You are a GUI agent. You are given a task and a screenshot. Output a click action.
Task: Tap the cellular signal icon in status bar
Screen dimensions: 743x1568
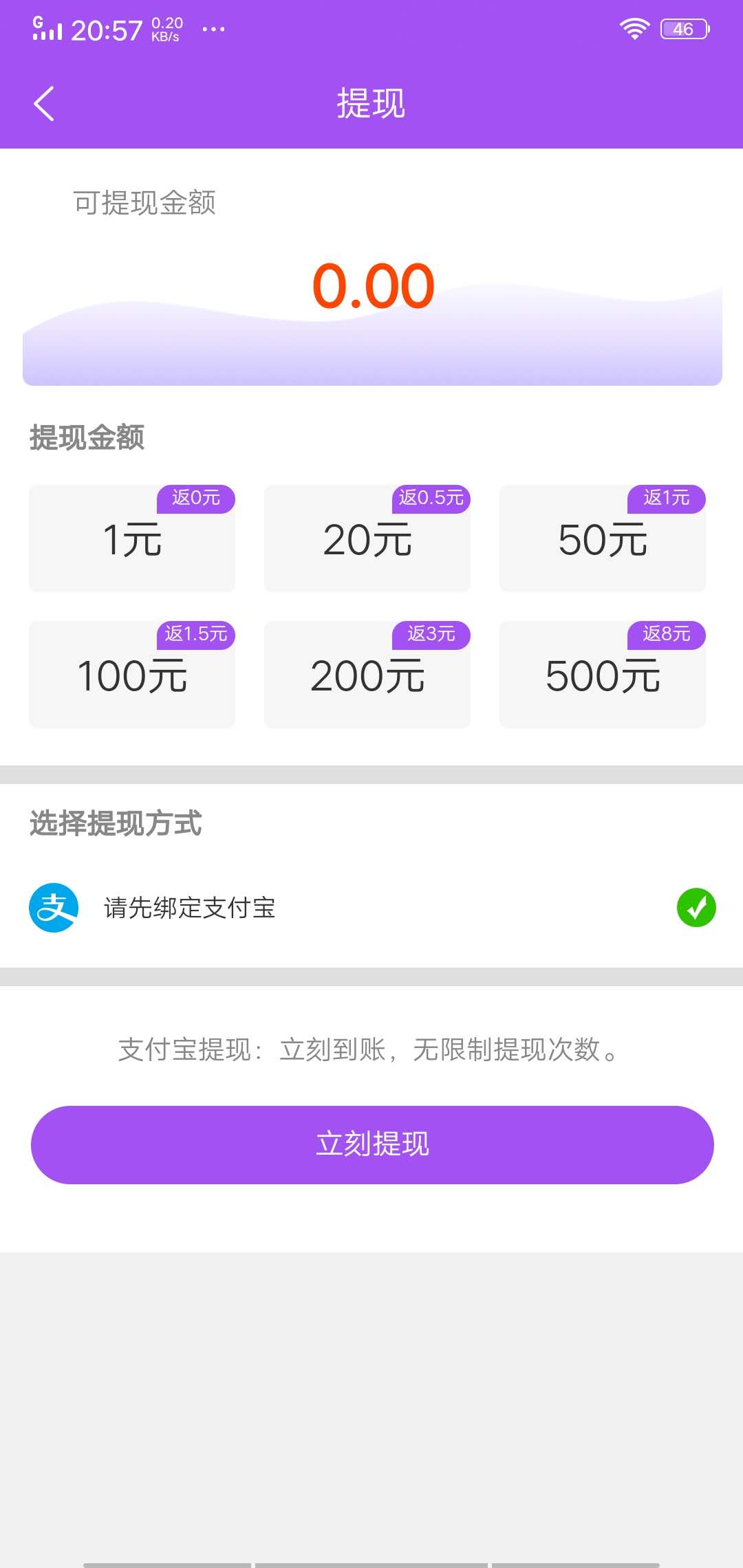click(x=48, y=29)
